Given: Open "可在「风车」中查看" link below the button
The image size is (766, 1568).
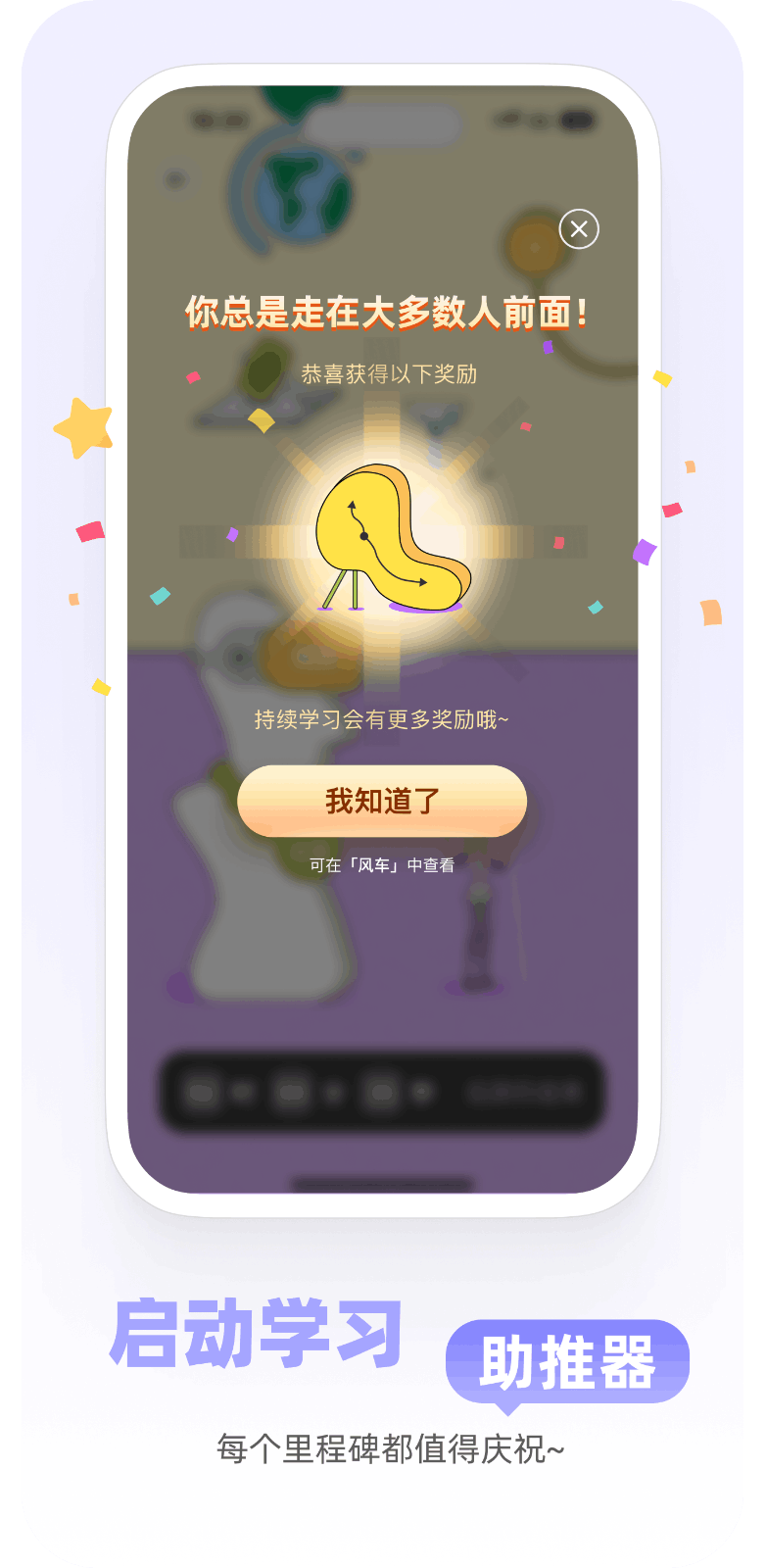Looking at the screenshot, I should click(382, 866).
